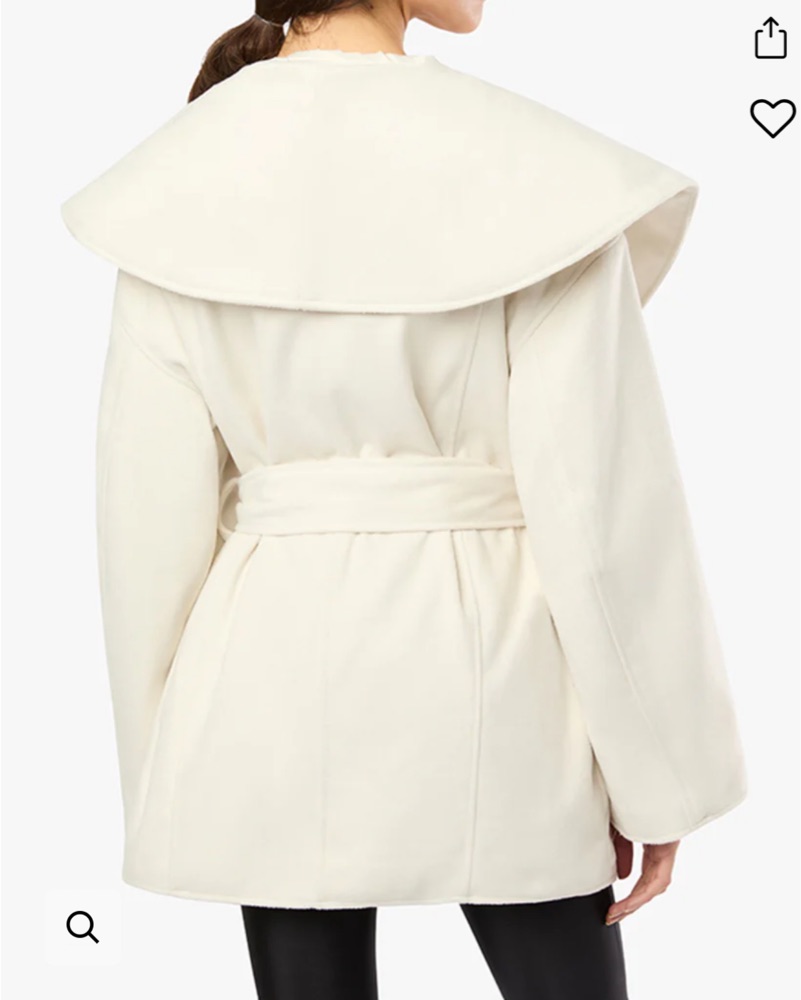801x1000 pixels.
Task: Share this coat product
Action: coord(770,38)
